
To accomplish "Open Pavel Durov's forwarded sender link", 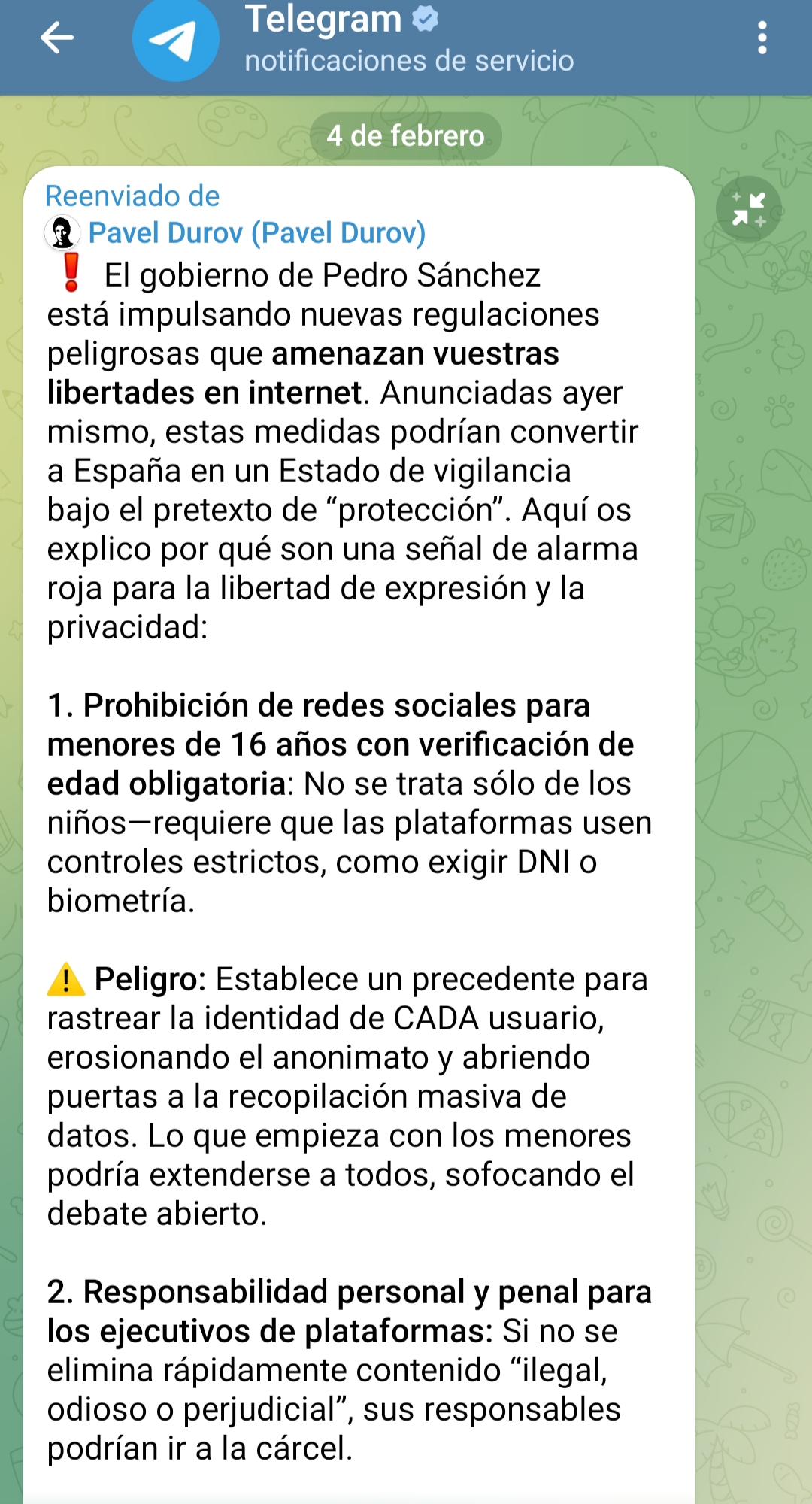I will (x=256, y=233).
